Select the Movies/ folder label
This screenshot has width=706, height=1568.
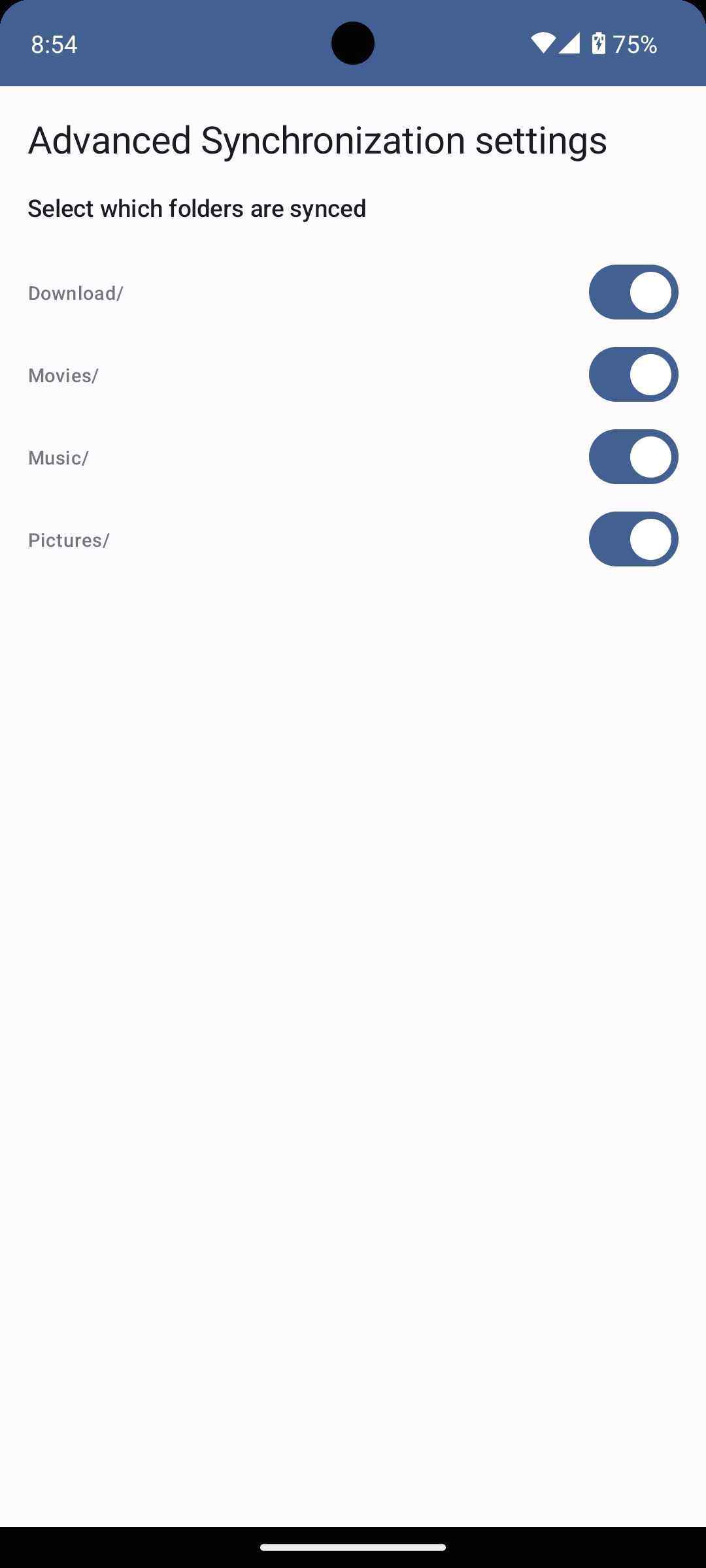point(63,374)
